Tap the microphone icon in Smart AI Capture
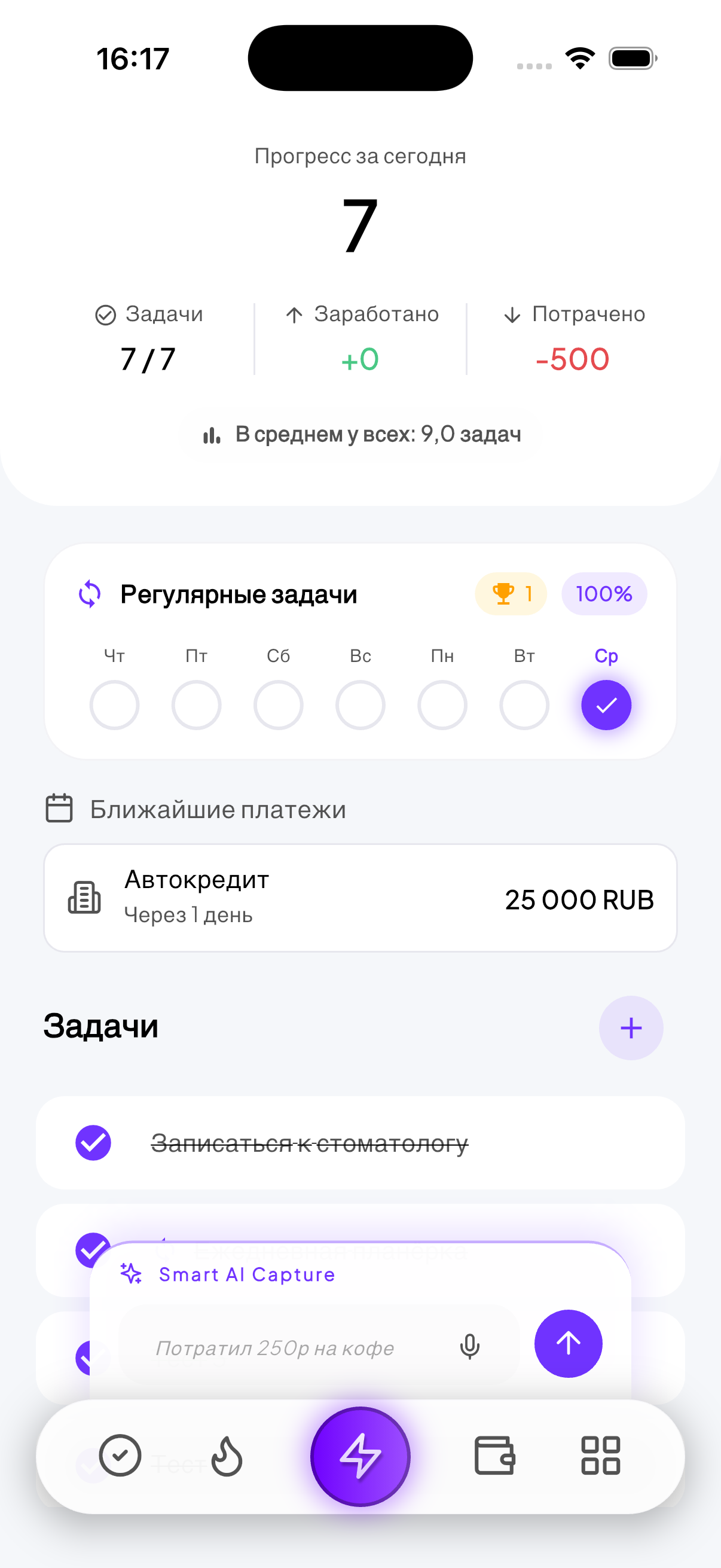 (469, 1347)
